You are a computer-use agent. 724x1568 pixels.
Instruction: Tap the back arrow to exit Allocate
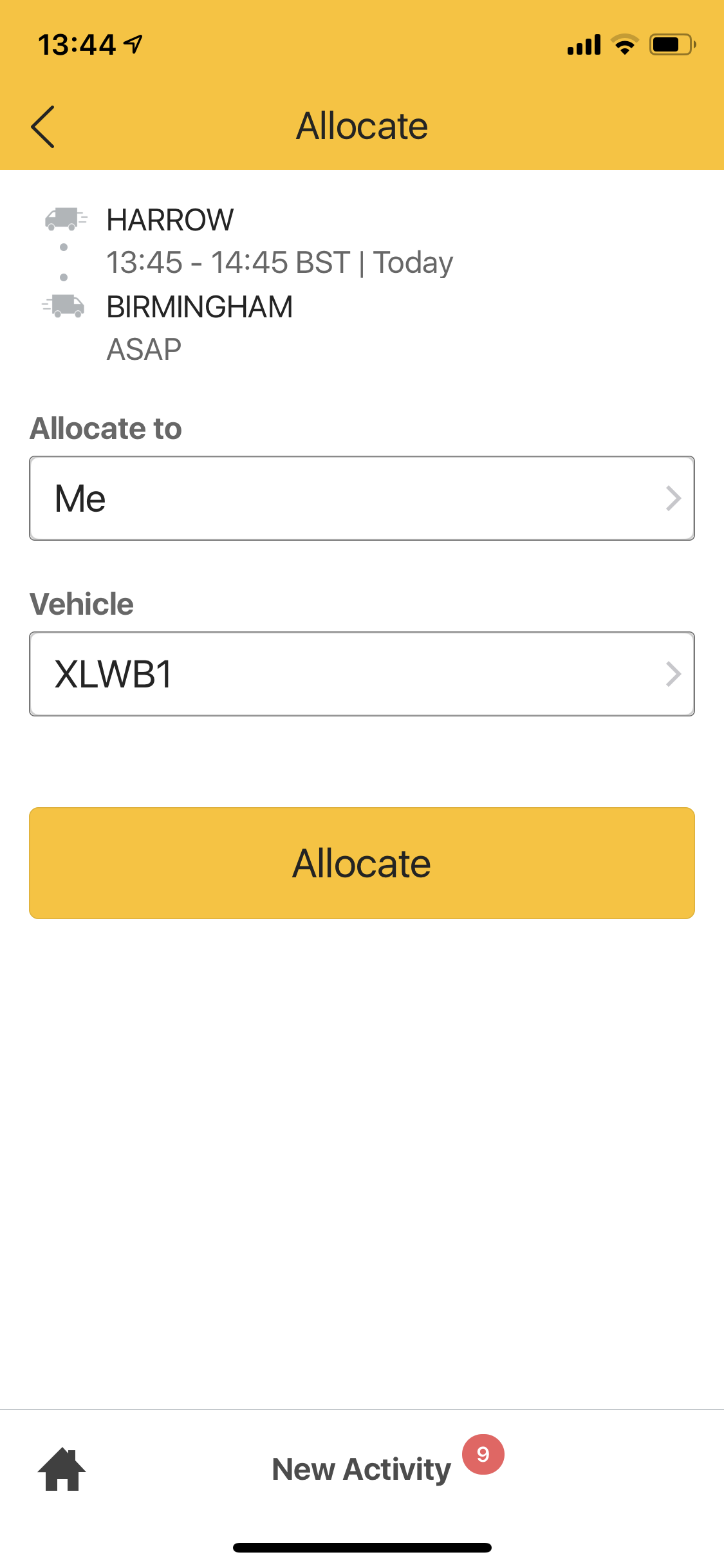42,126
